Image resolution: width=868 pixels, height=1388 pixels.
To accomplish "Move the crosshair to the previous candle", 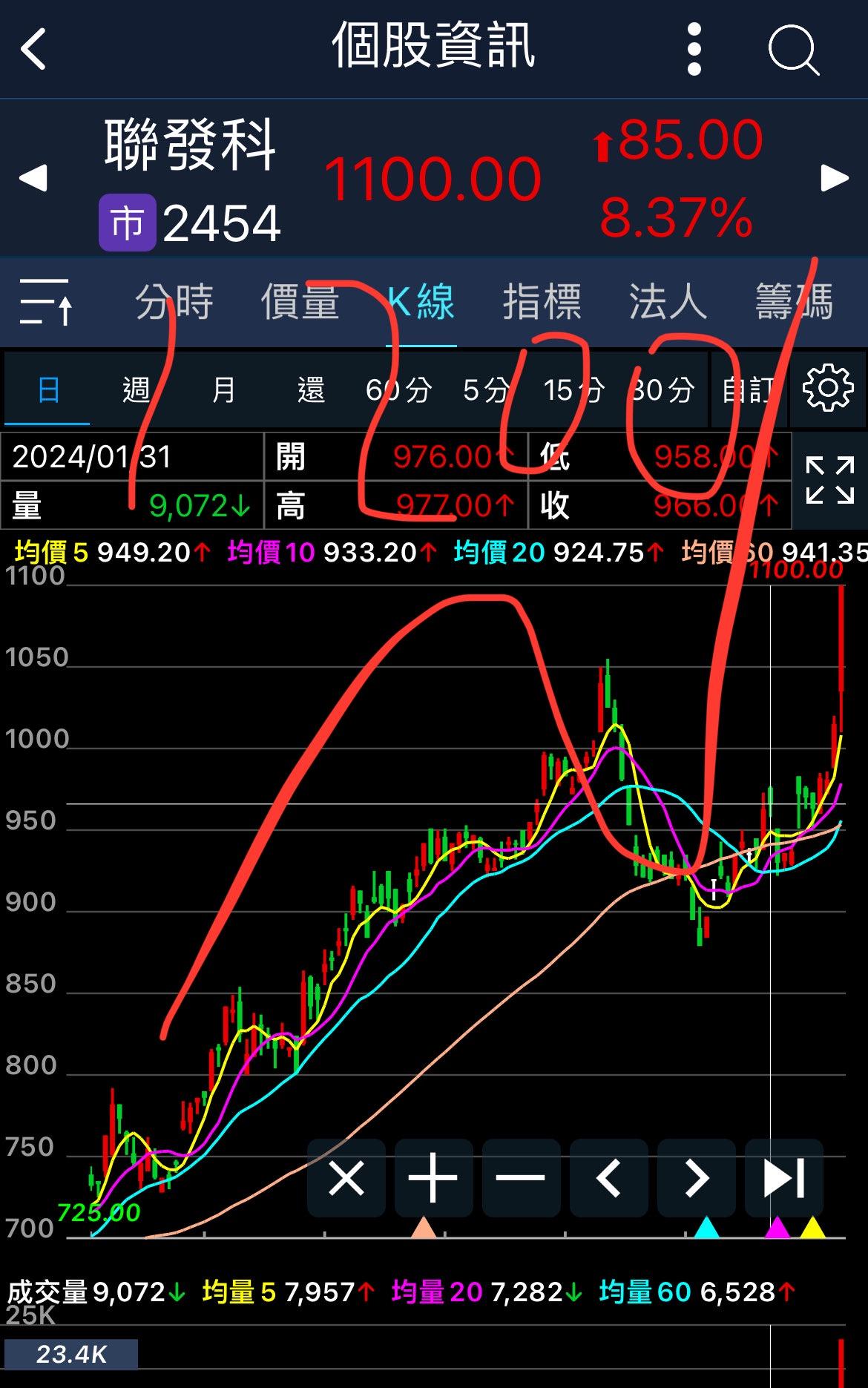I will point(608,1178).
